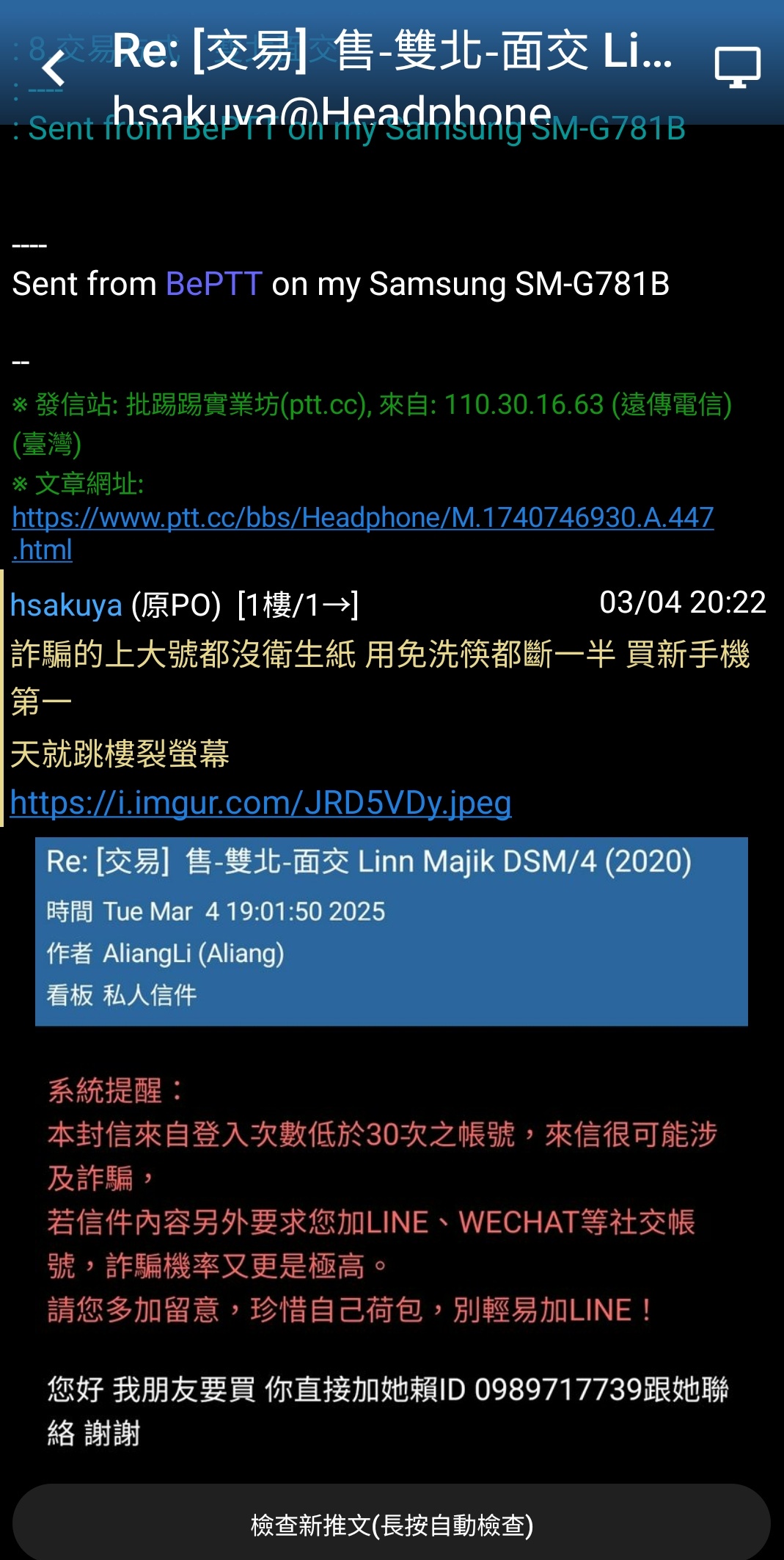Open the imgur JRD5VDy.jpeg link

coord(261,803)
